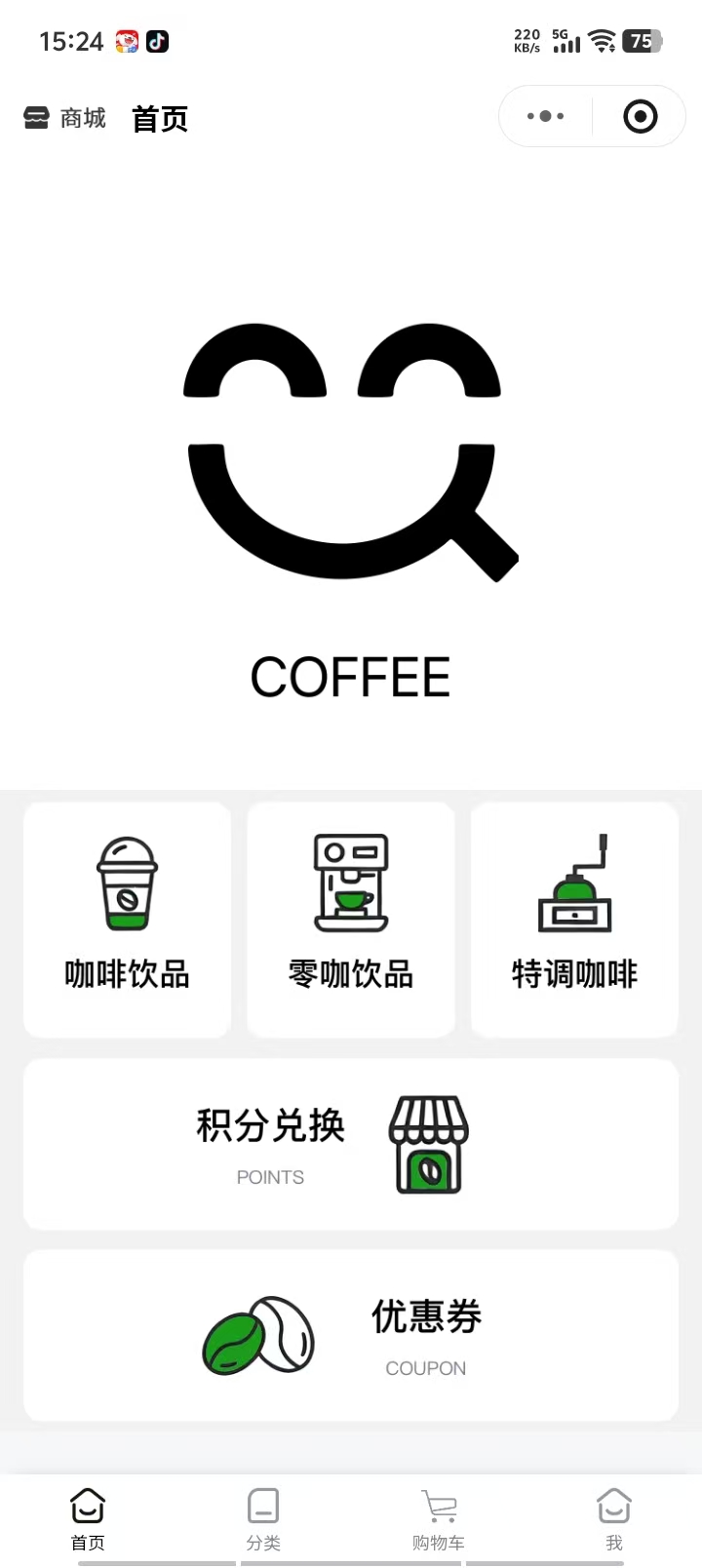View 优惠券 coupons
The height and width of the screenshot is (1568, 702).
click(351, 1335)
